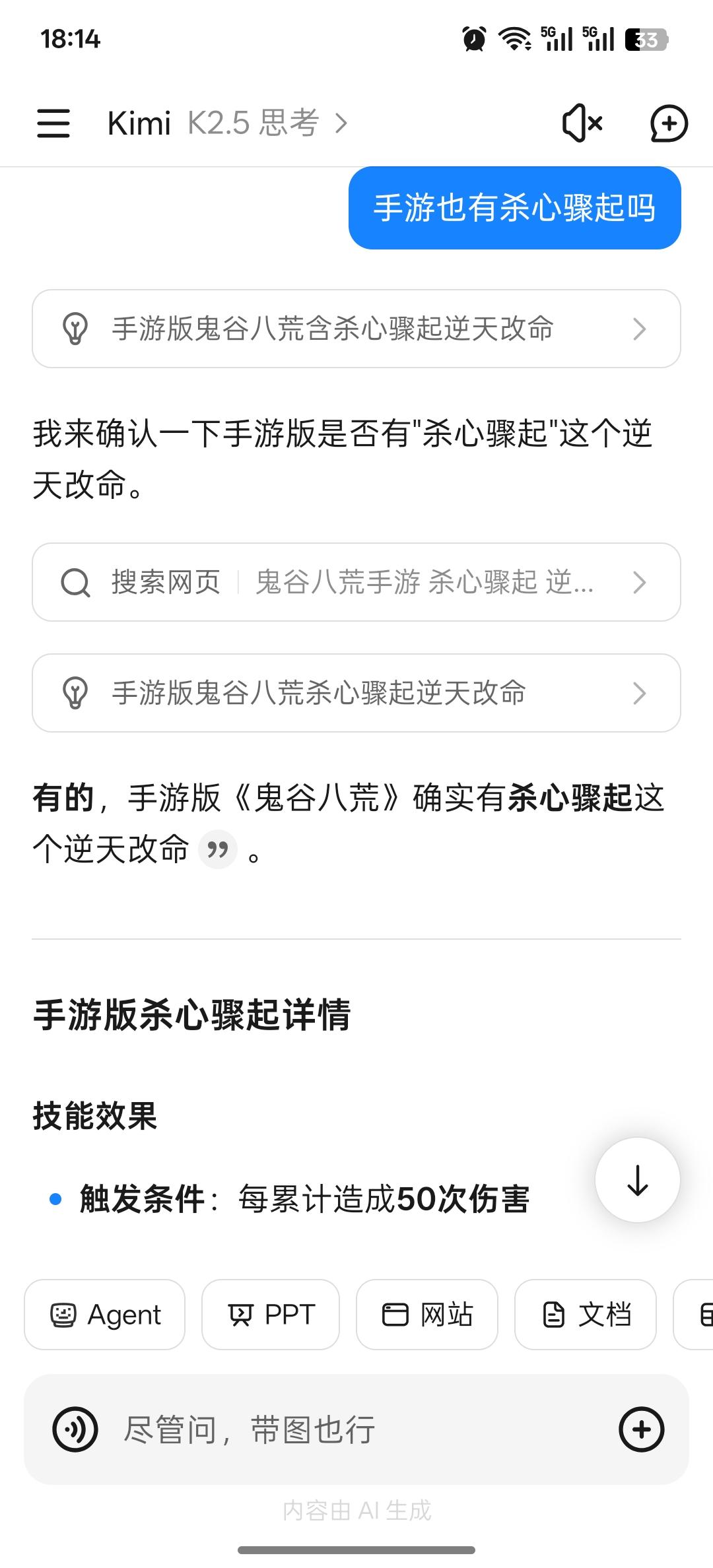Select the Agent chip

click(x=105, y=1315)
